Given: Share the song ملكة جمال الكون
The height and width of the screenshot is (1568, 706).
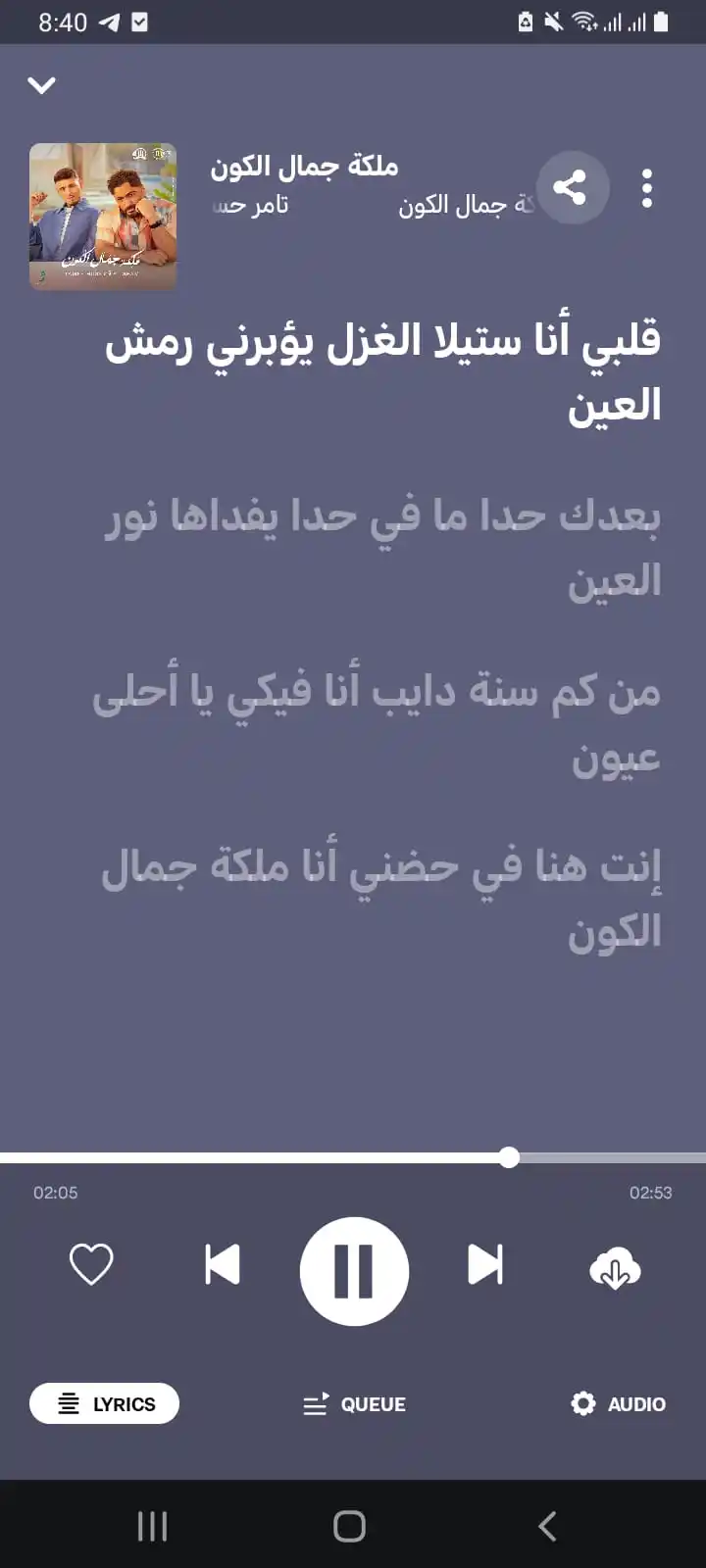Looking at the screenshot, I should [570, 187].
